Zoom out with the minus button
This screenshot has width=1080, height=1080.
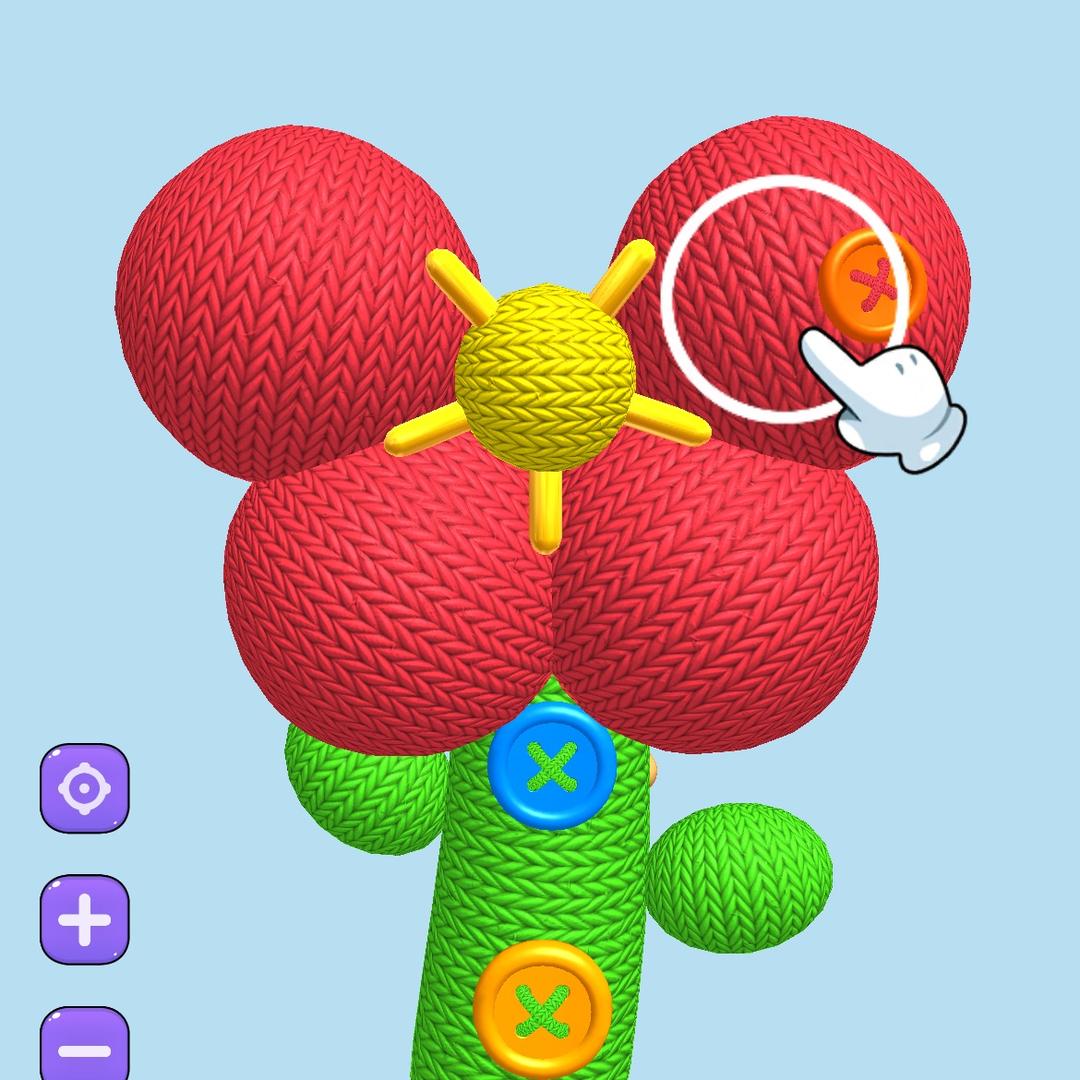click(x=85, y=1044)
